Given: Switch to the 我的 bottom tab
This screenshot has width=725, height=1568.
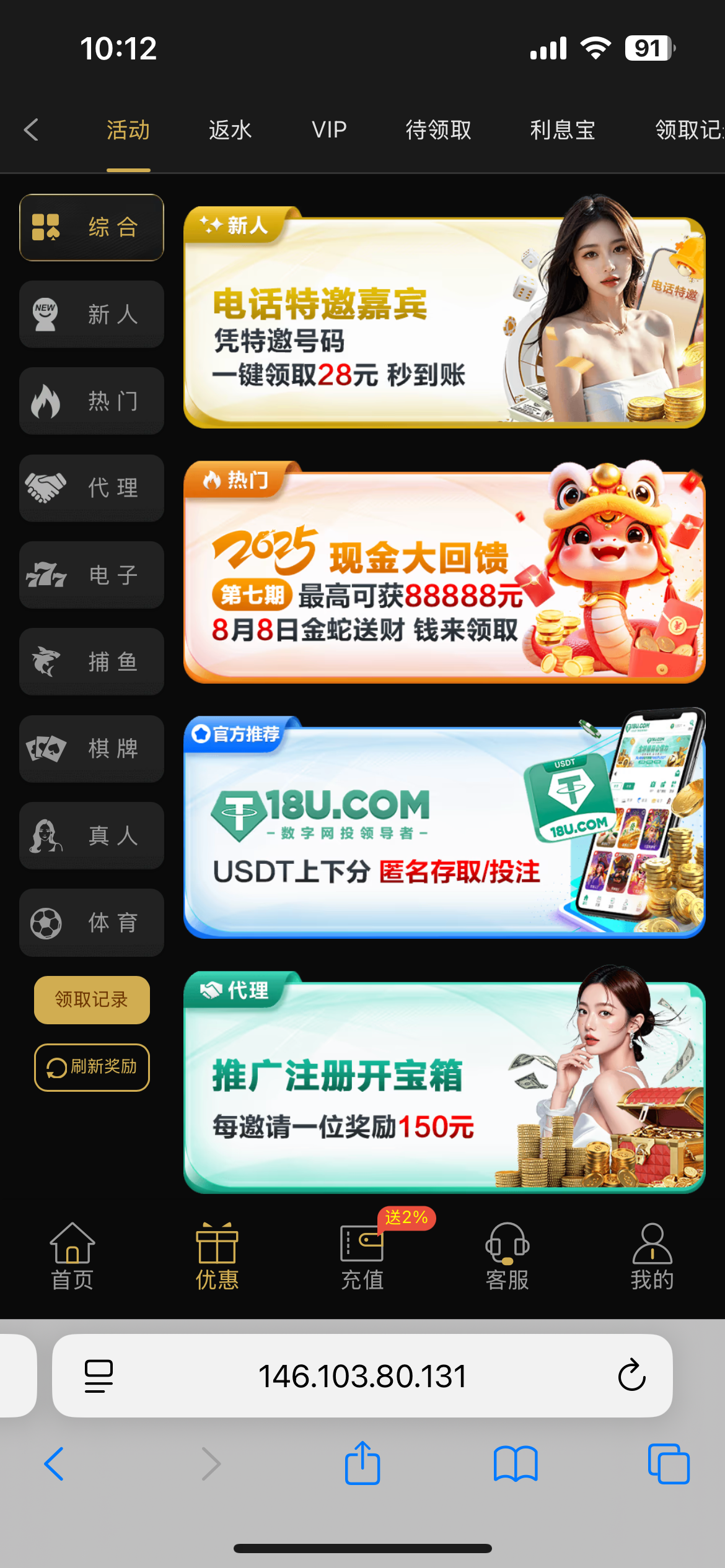Looking at the screenshot, I should pos(652,1256).
